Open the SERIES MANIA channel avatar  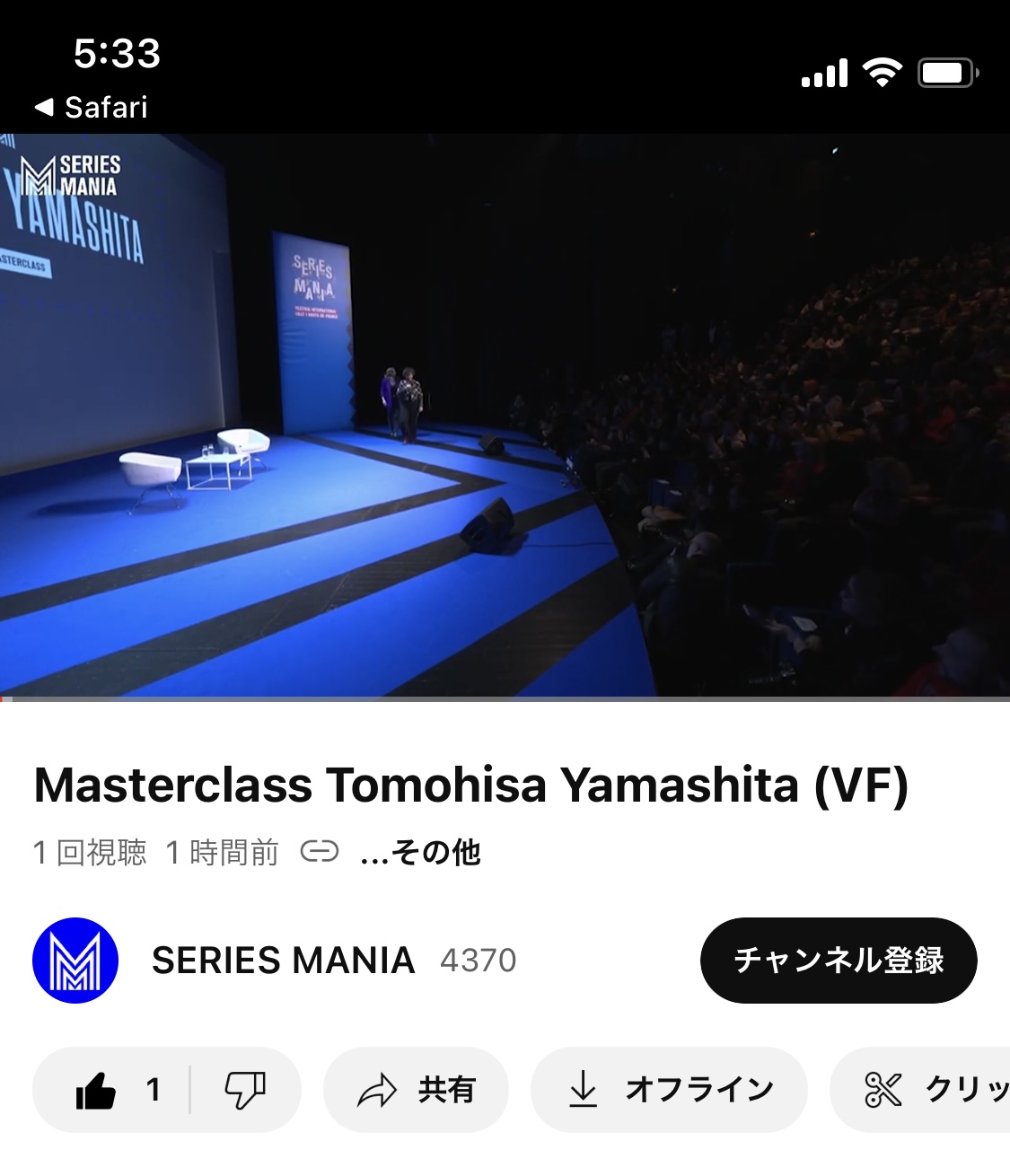coord(75,961)
